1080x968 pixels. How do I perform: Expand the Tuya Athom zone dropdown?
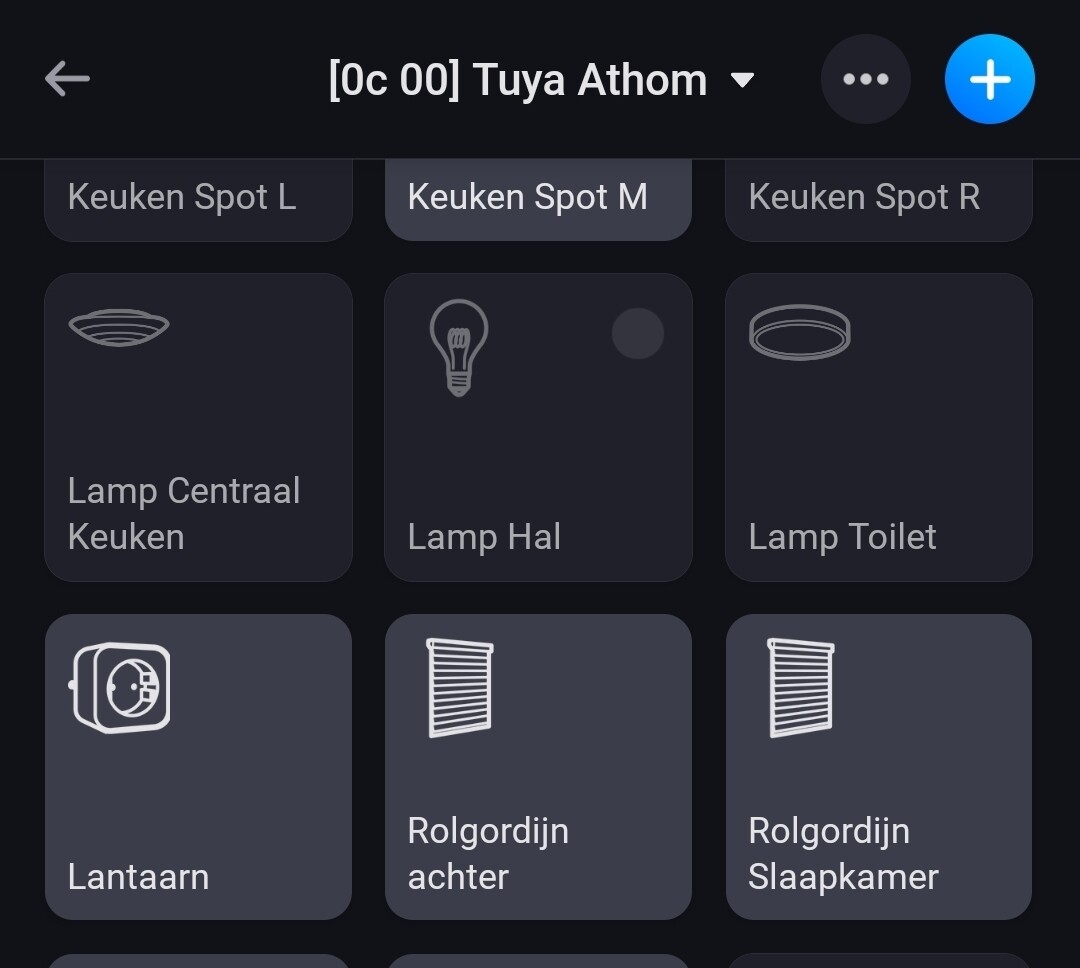pos(742,80)
